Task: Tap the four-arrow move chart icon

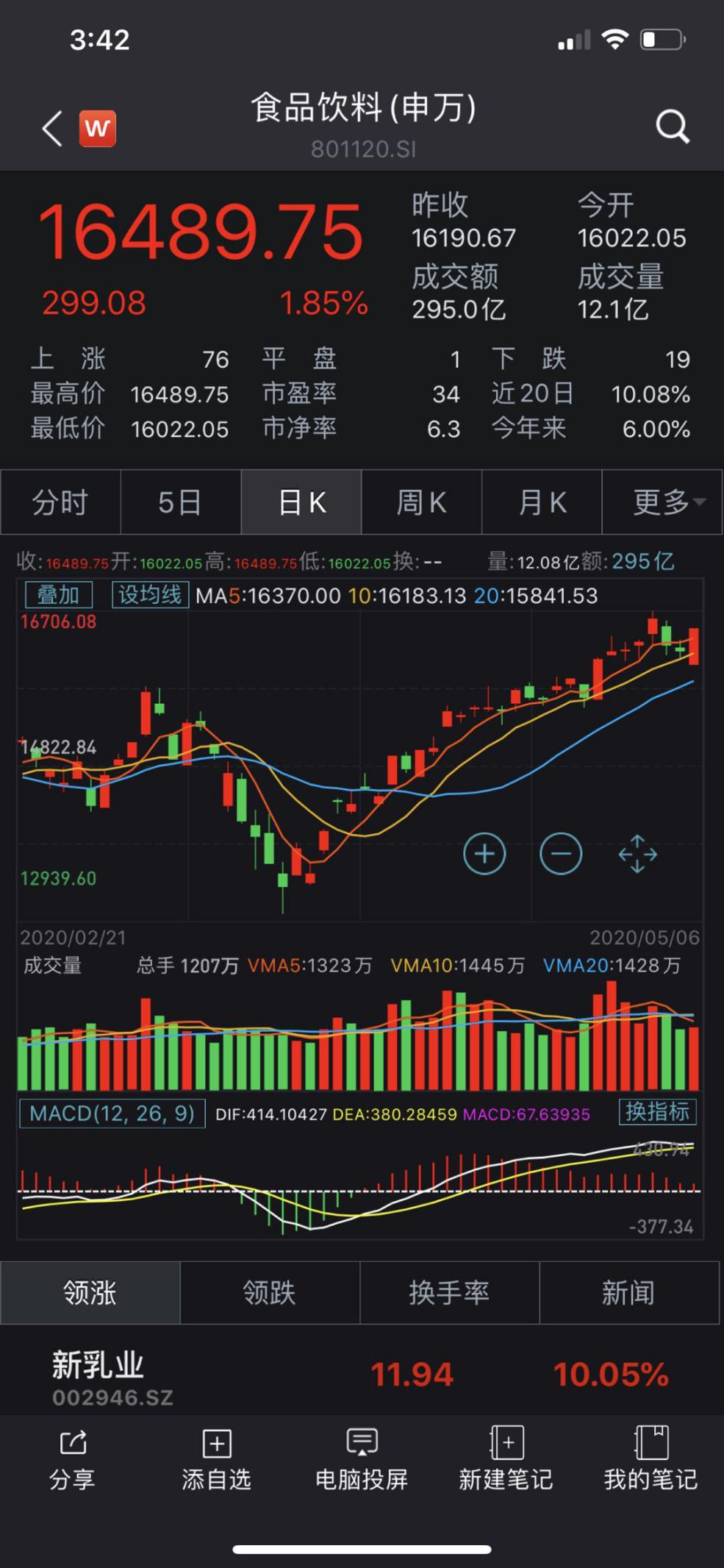Action: click(637, 854)
